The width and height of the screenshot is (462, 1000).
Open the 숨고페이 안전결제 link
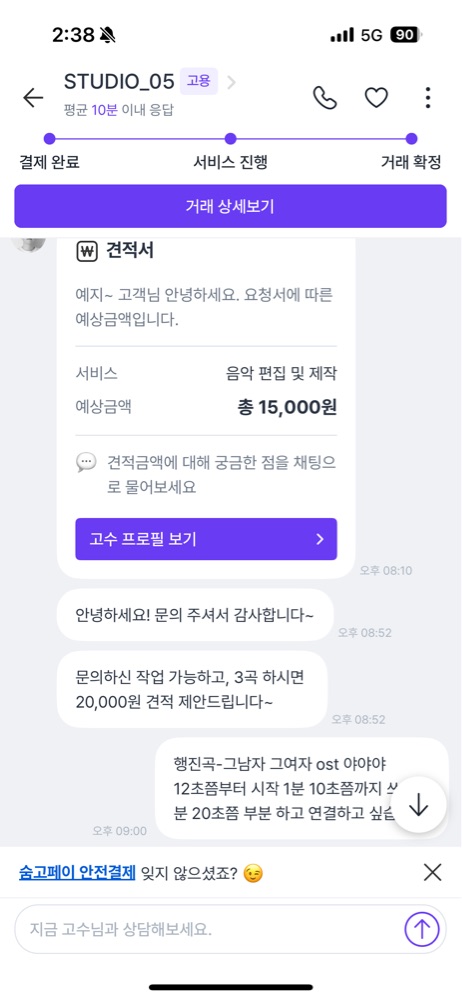point(77,872)
